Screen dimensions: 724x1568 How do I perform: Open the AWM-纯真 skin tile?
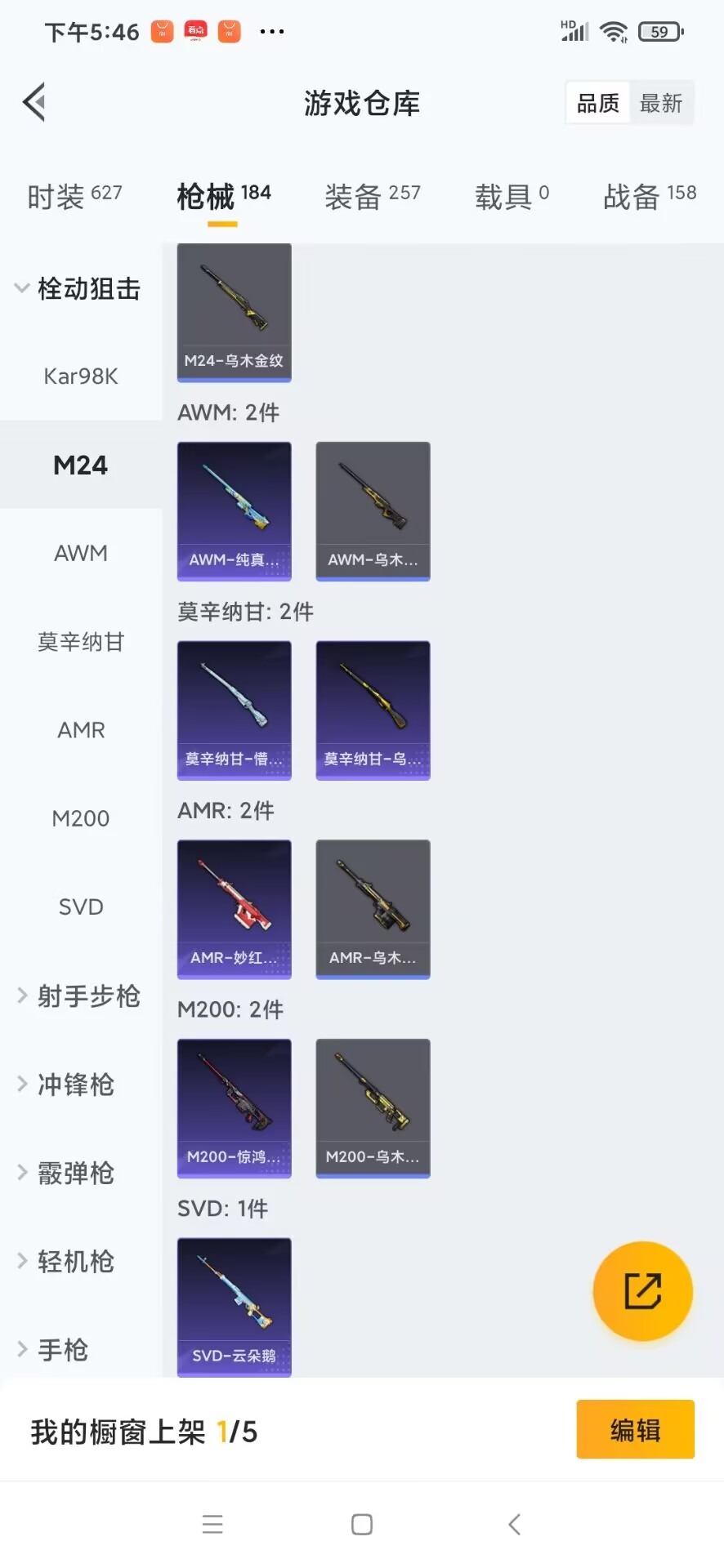235,511
